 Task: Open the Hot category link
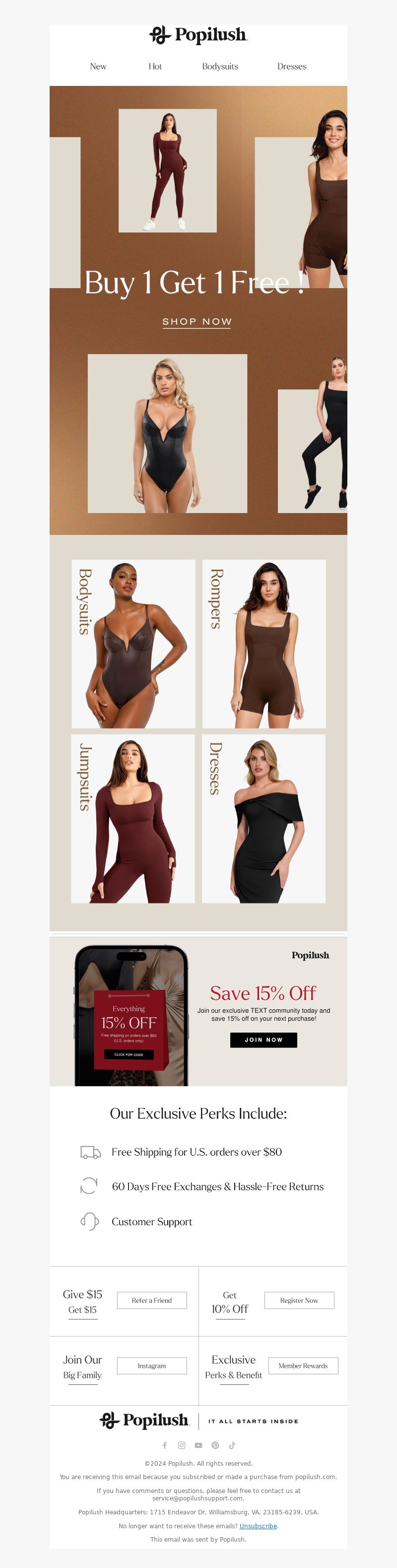click(x=155, y=67)
